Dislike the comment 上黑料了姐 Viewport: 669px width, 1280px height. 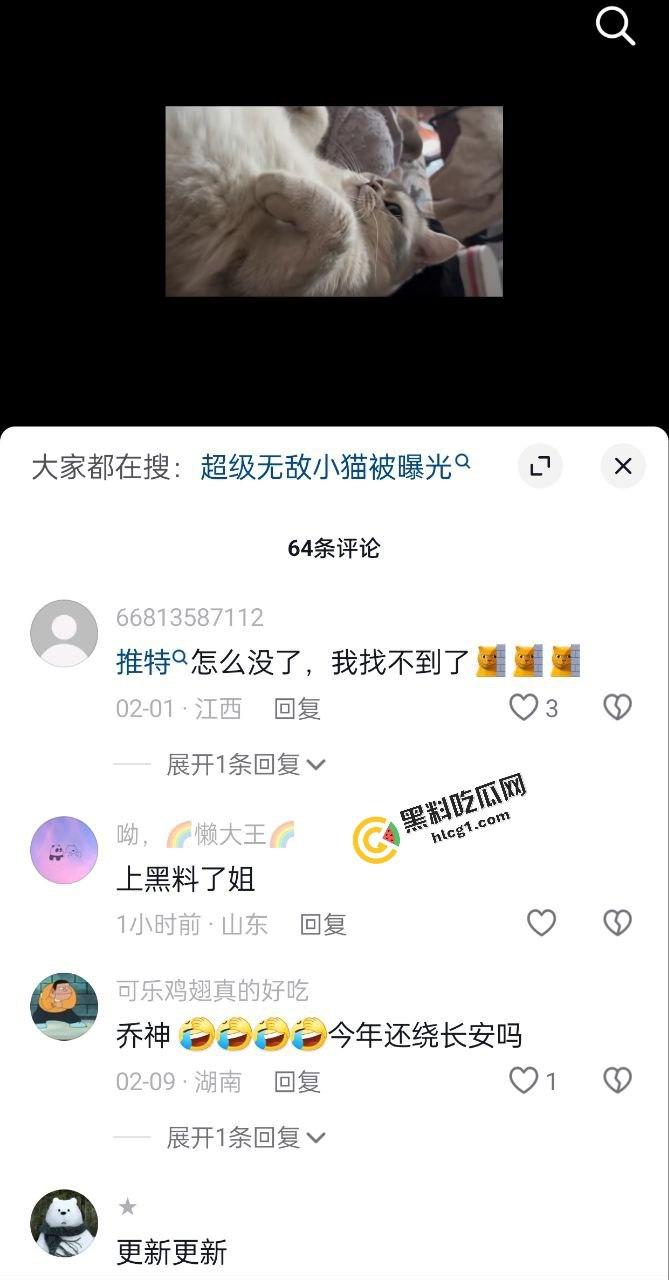coord(617,923)
